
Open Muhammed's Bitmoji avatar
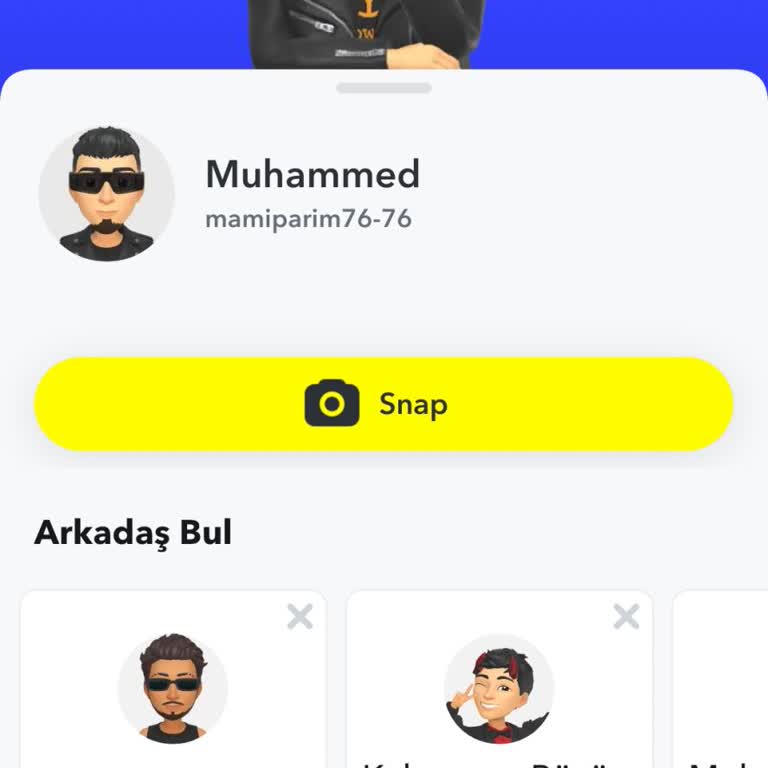[106, 194]
